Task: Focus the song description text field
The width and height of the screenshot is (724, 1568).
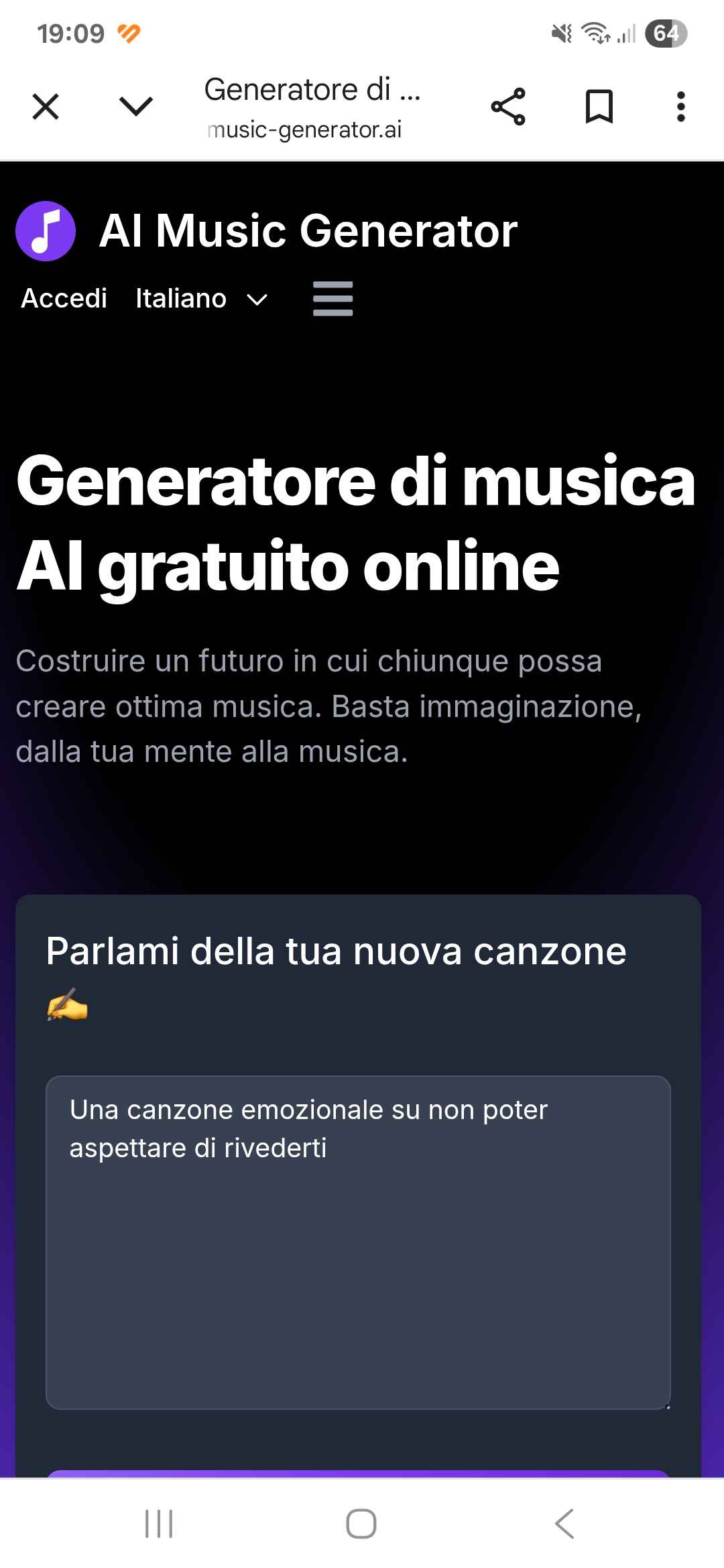Action: click(358, 1242)
